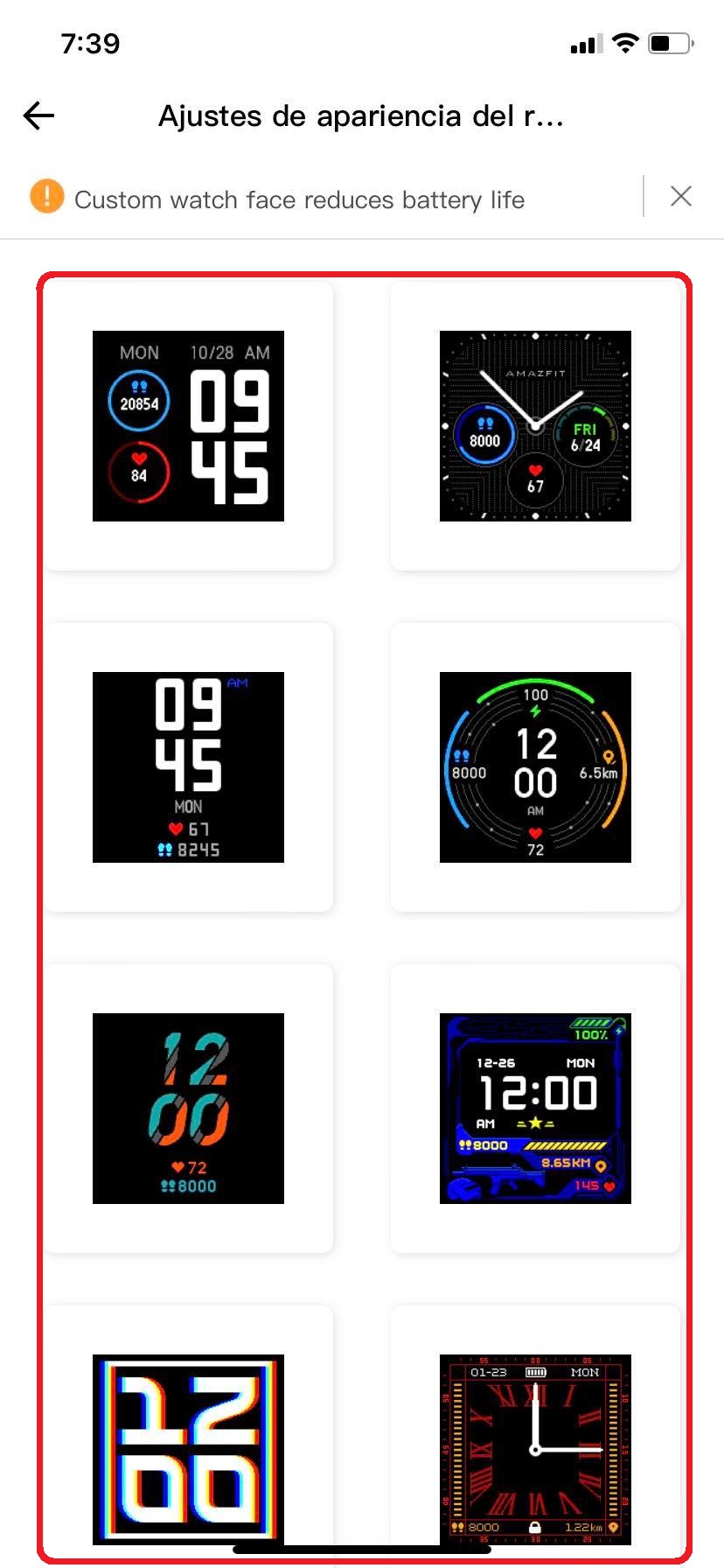724x1568 pixels.
Task: Pick the glitch-style 12:00 watch face
Action: pos(188,1449)
